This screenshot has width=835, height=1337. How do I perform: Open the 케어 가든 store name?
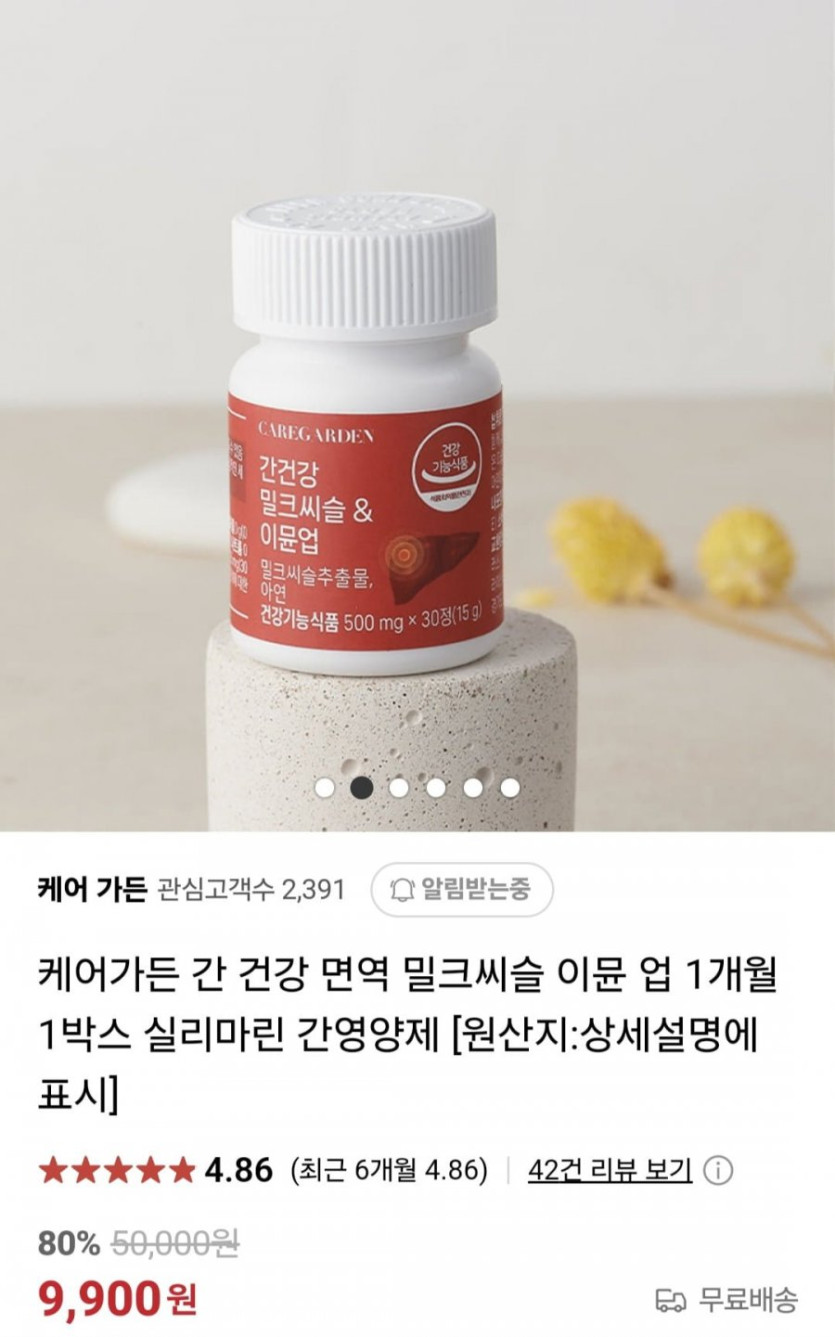tap(92, 889)
